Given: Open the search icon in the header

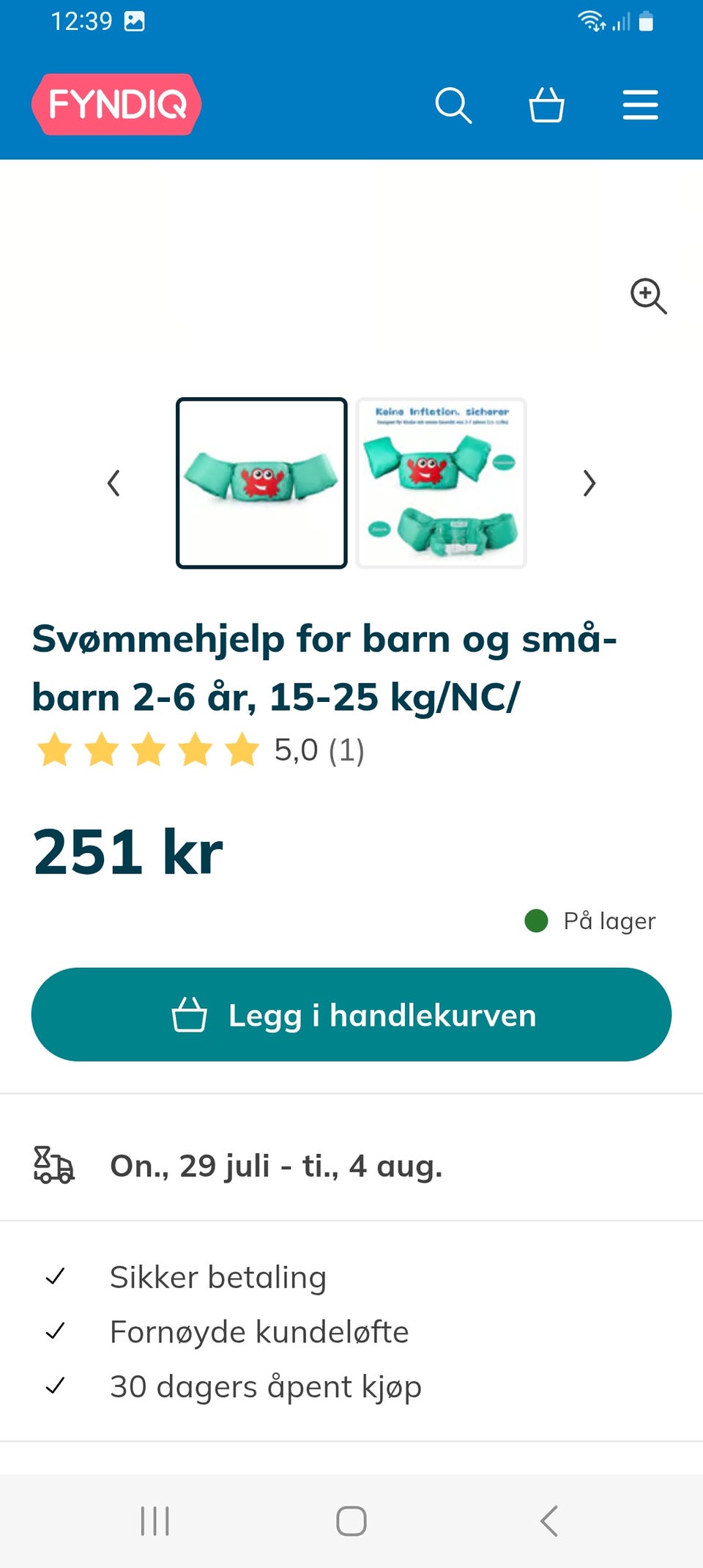Looking at the screenshot, I should [x=453, y=106].
